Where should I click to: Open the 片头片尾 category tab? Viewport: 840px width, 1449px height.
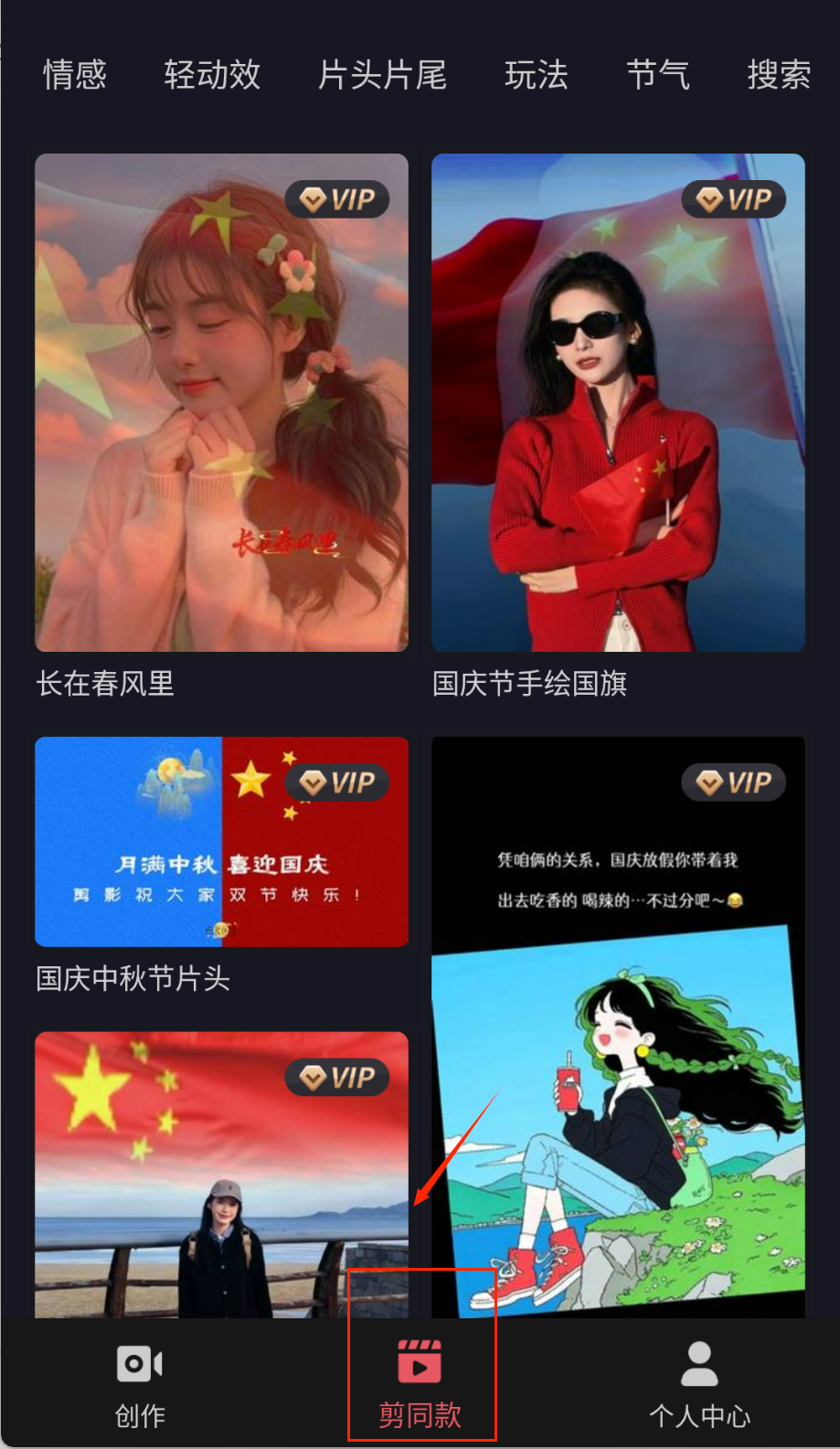click(x=382, y=75)
